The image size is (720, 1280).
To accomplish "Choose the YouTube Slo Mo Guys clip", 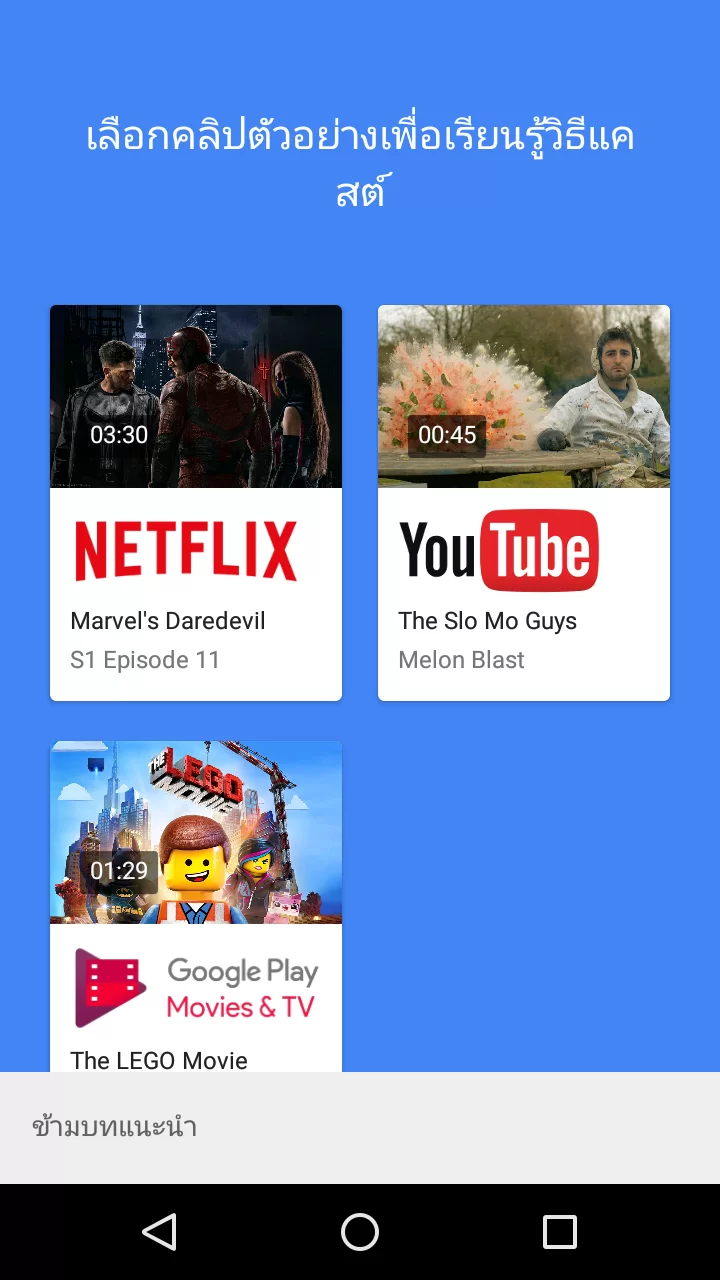I will click(x=524, y=503).
